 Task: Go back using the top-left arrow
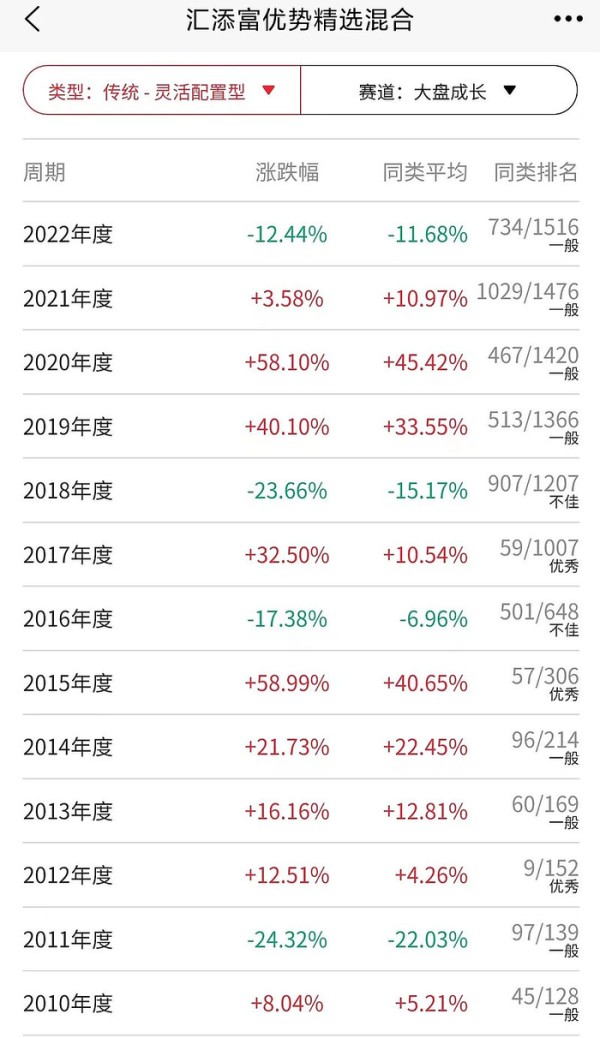32,19
